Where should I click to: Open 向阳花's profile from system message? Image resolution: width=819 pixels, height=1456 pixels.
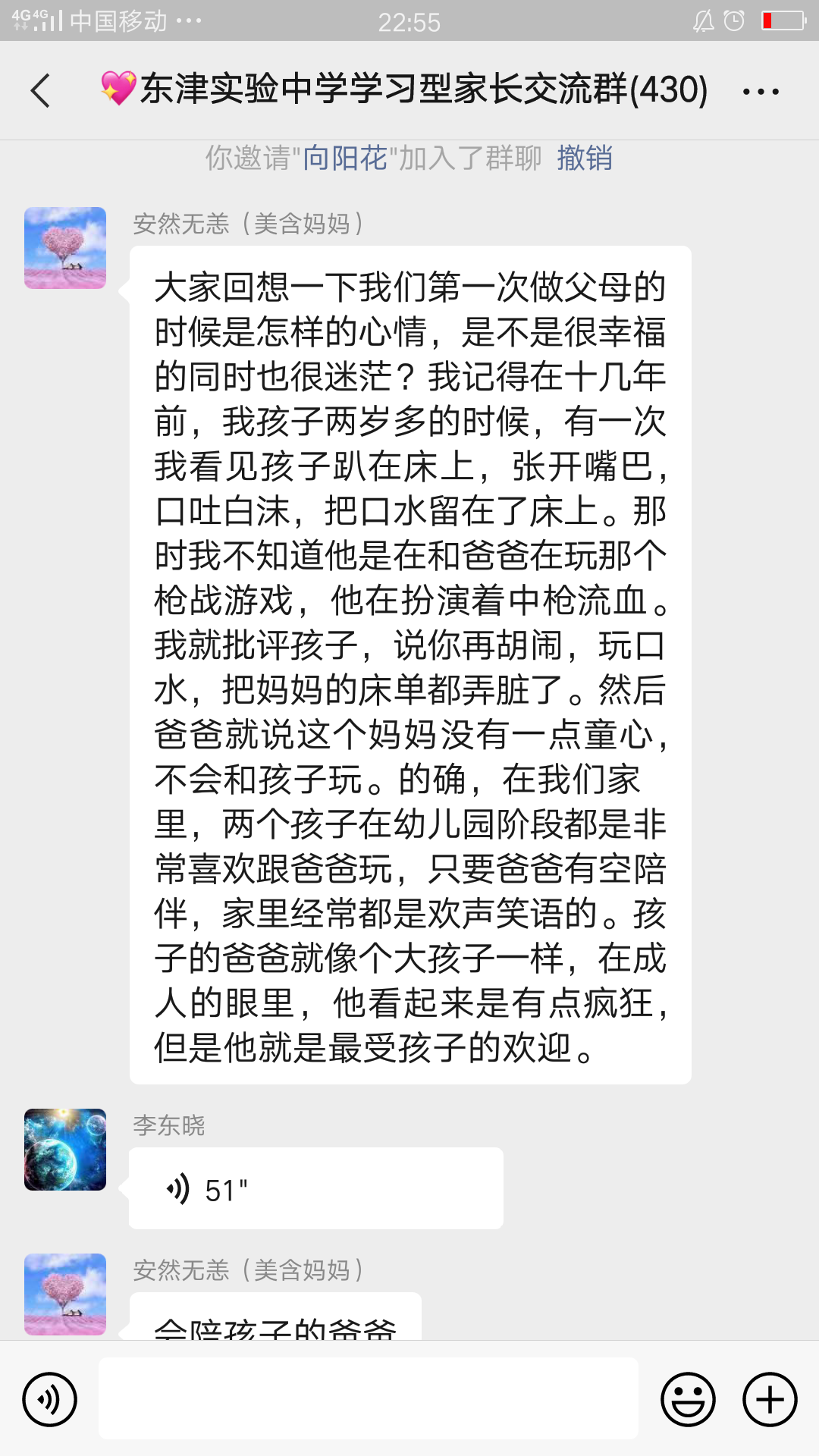(x=345, y=158)
